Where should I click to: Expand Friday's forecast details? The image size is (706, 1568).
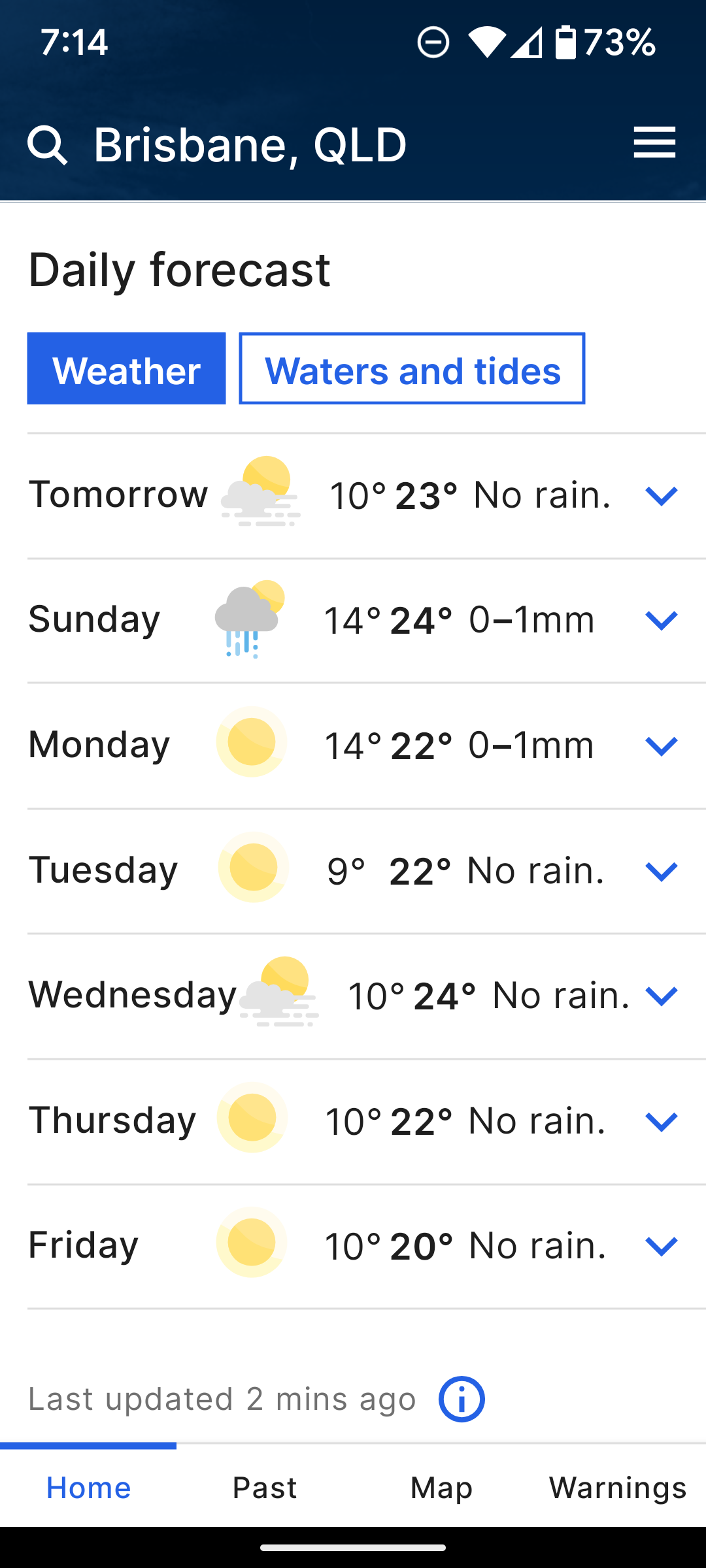[661, 1246]
